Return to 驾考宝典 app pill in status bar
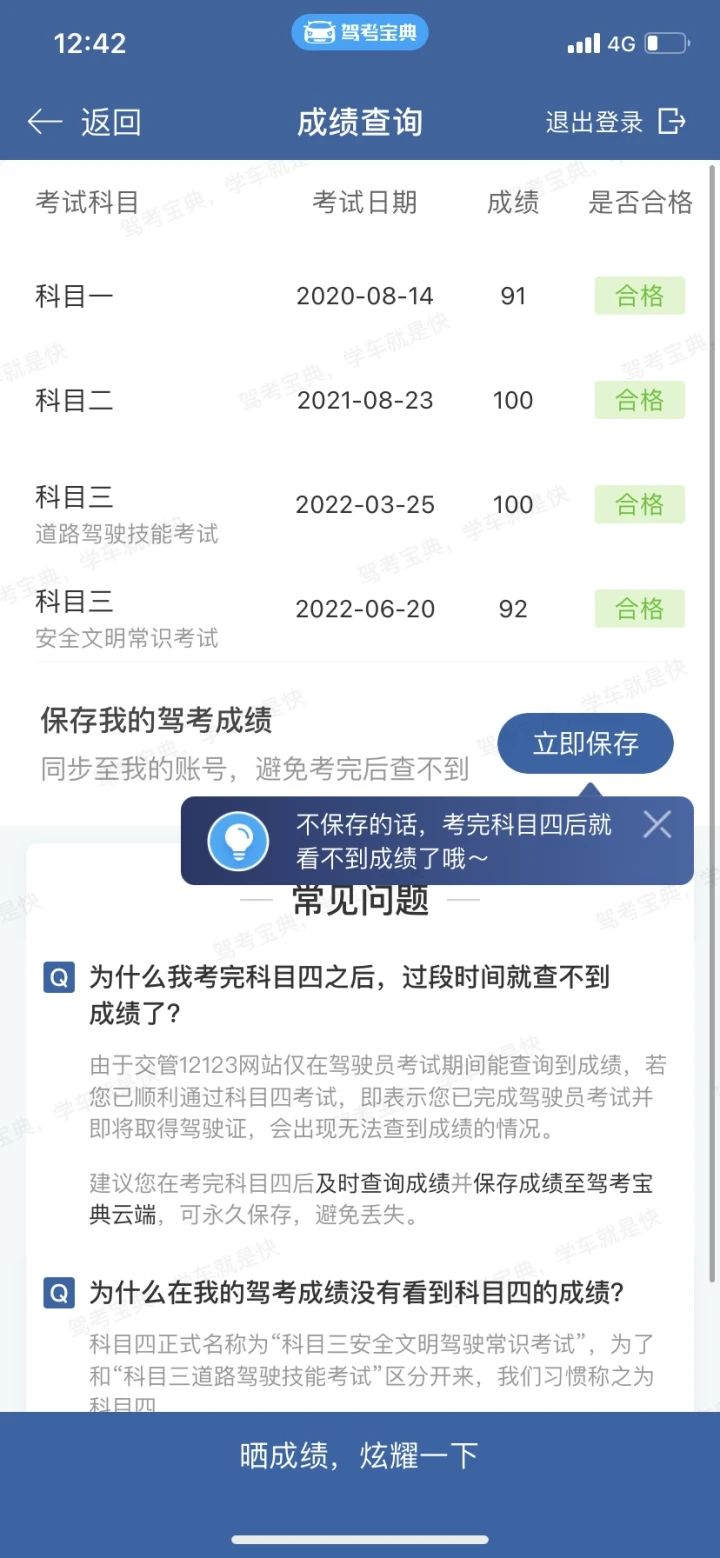 [360, 33]
